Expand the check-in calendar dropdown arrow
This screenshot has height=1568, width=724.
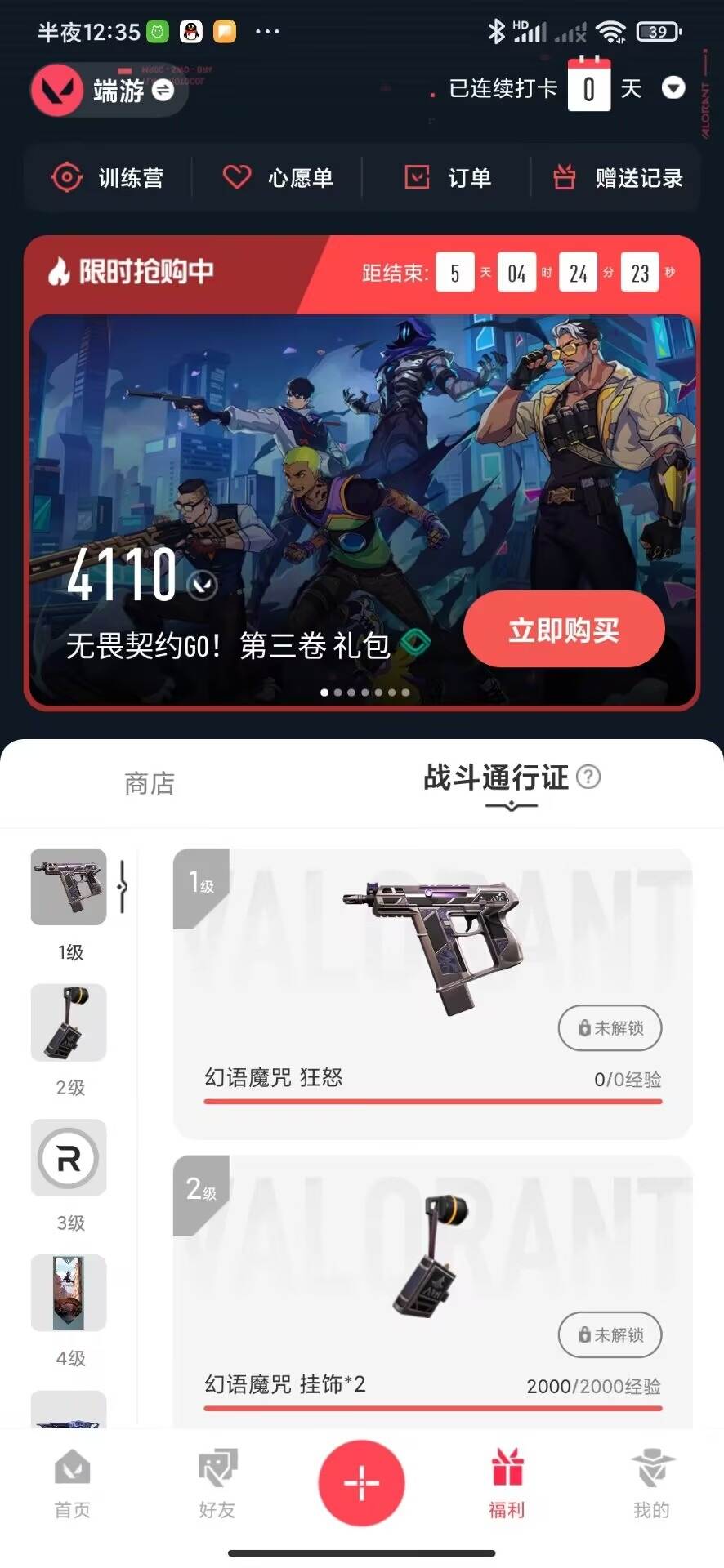coord(673,88)
